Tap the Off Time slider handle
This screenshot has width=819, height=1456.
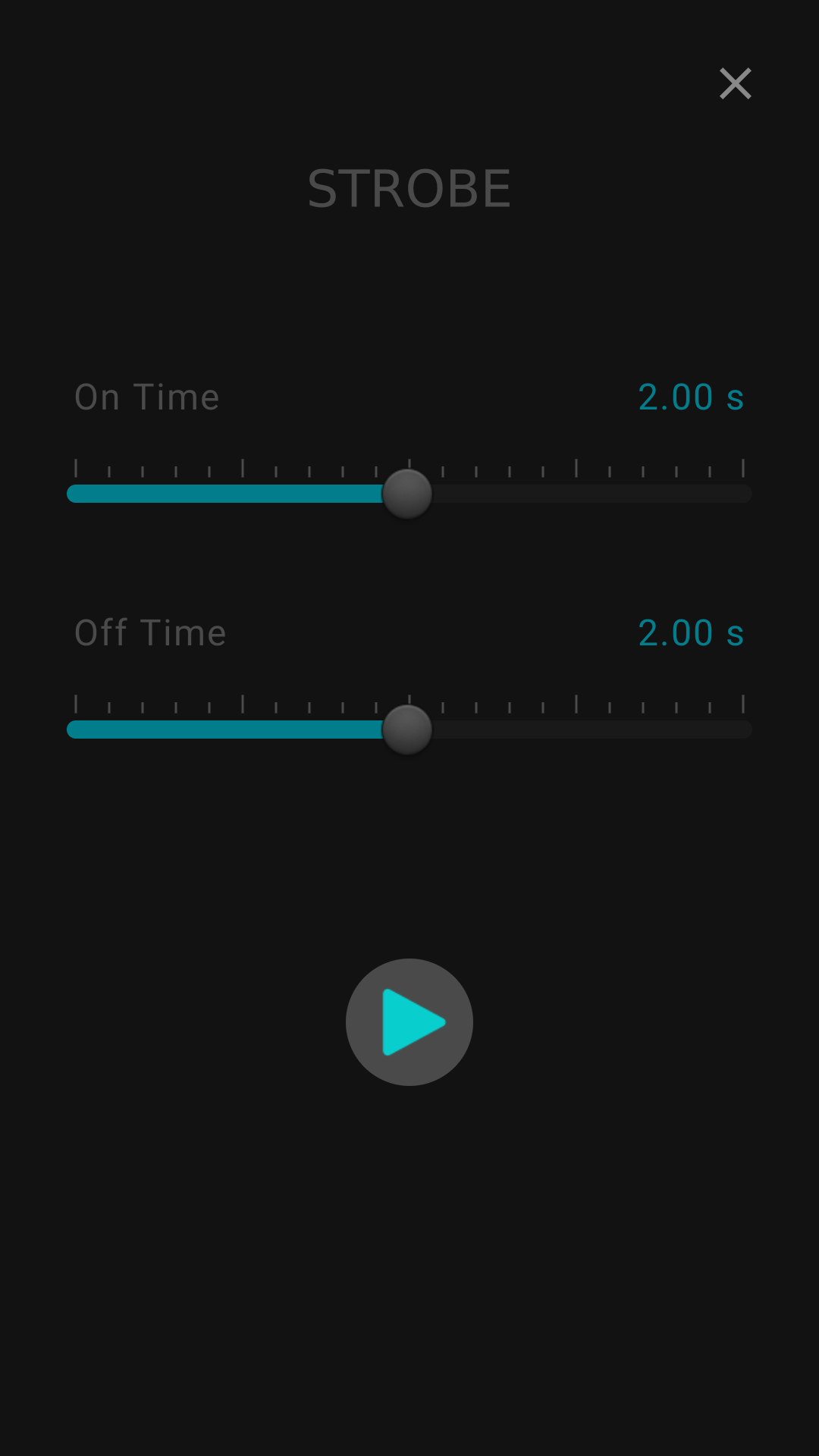coord(407,730)
